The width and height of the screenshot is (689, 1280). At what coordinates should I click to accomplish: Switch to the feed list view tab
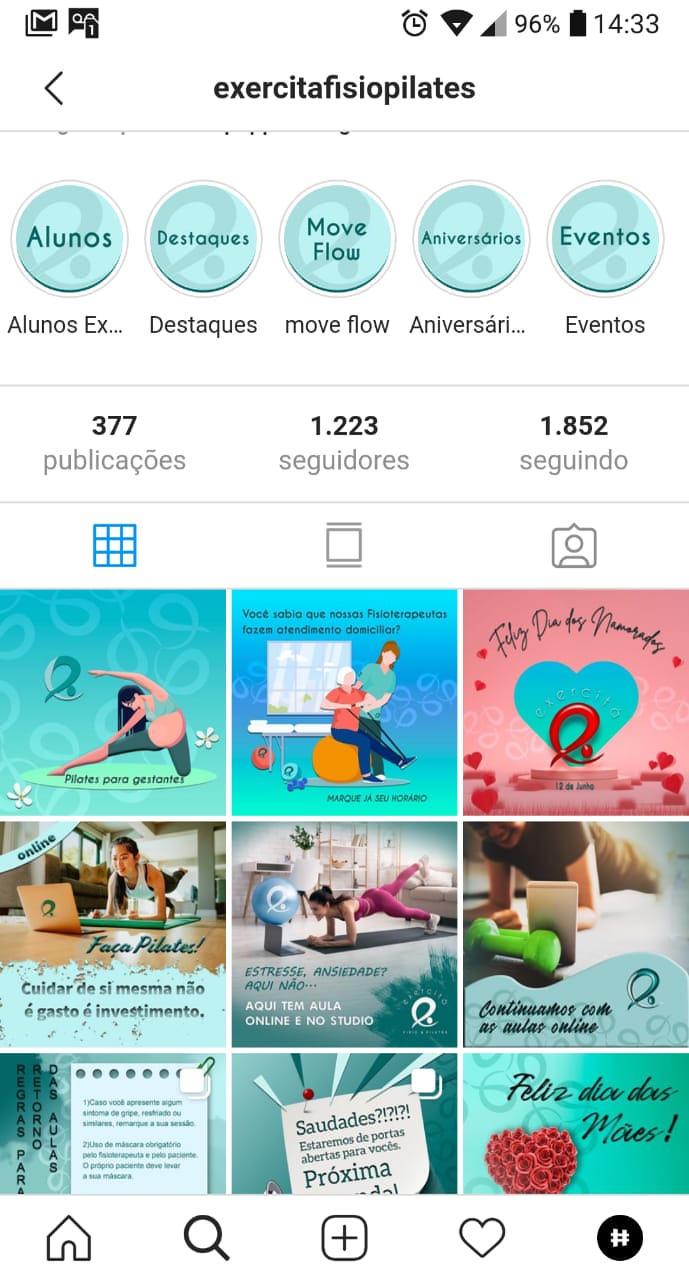[x=344, y=546]
